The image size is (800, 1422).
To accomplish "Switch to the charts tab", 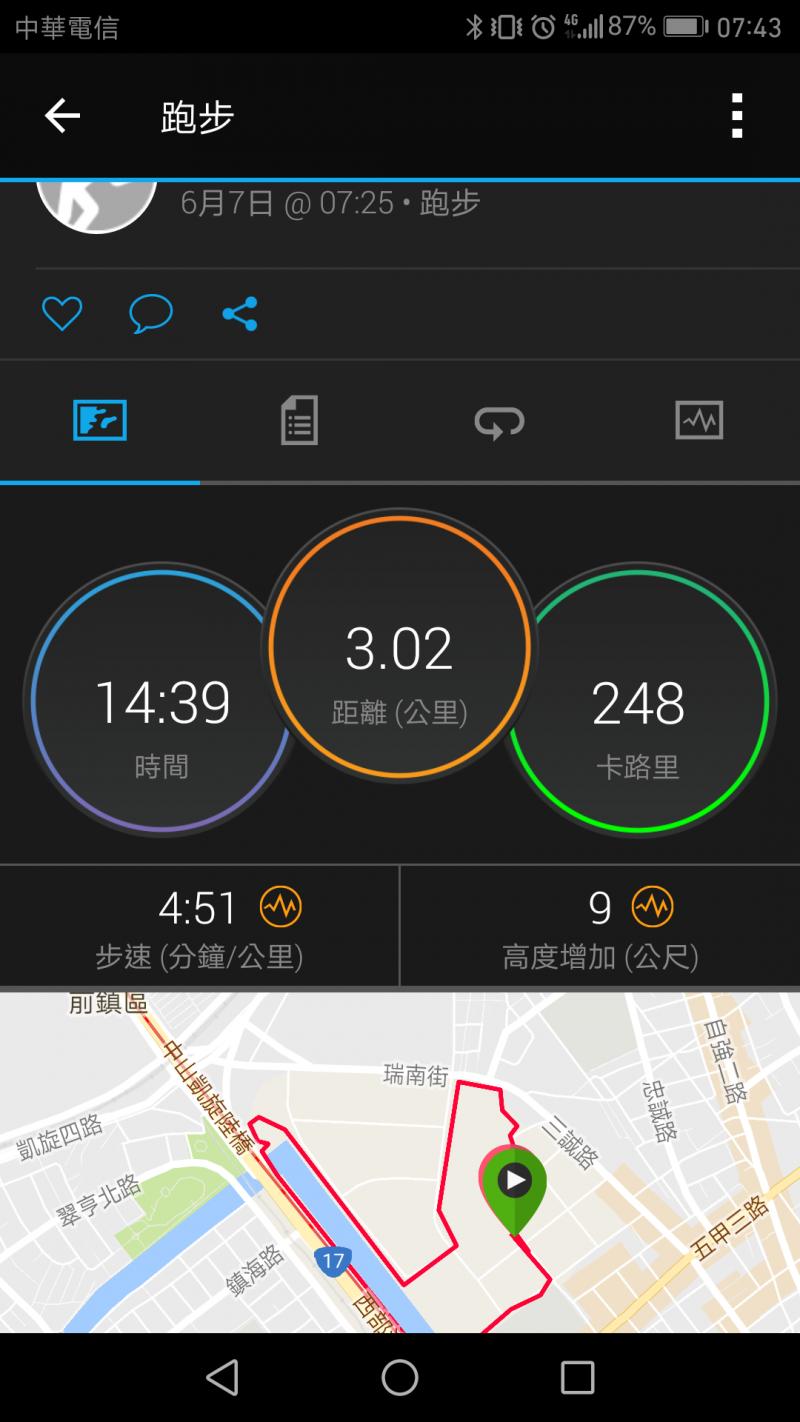I will [699, 420].
